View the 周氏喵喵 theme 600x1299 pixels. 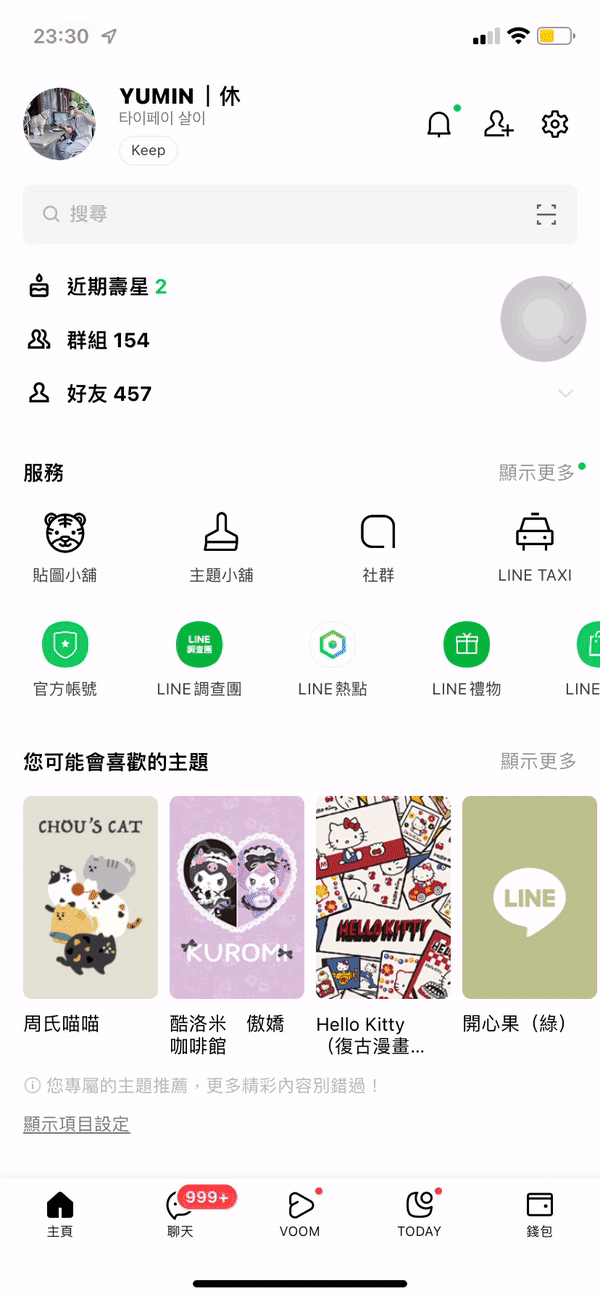point(90,897)
